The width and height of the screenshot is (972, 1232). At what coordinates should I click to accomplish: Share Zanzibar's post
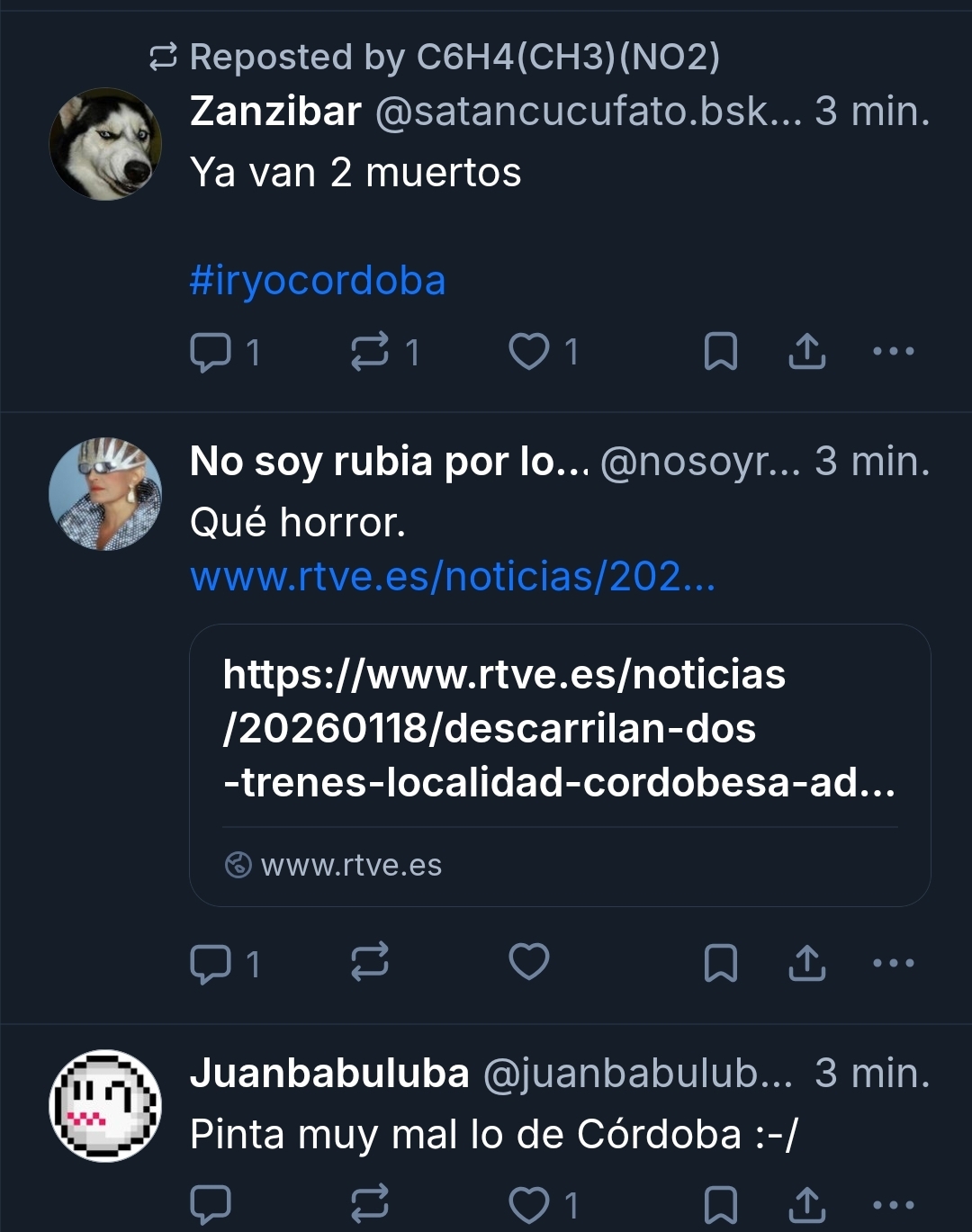click(807, 352)
